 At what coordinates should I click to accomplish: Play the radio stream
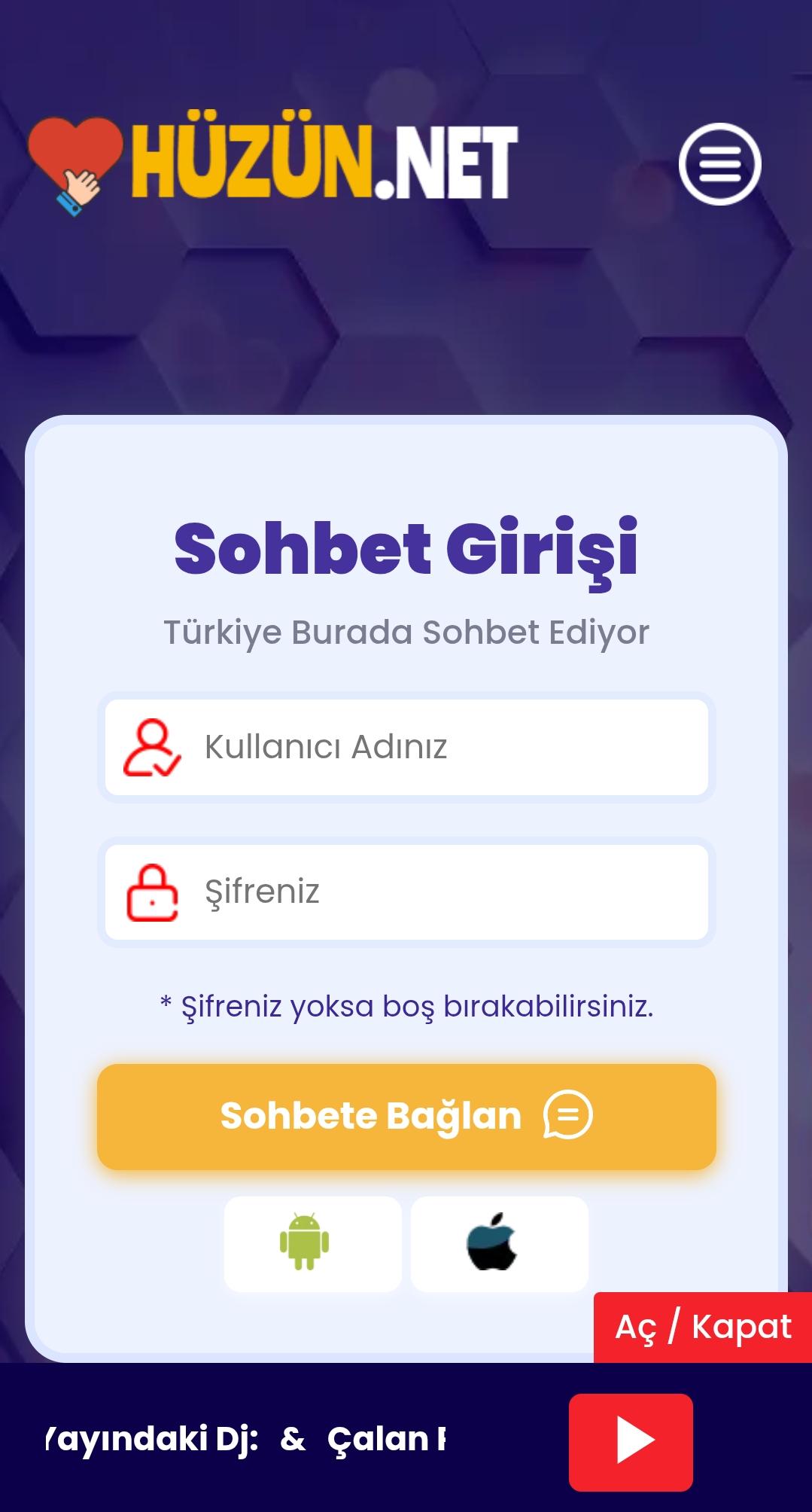(x=631, y=1442)
